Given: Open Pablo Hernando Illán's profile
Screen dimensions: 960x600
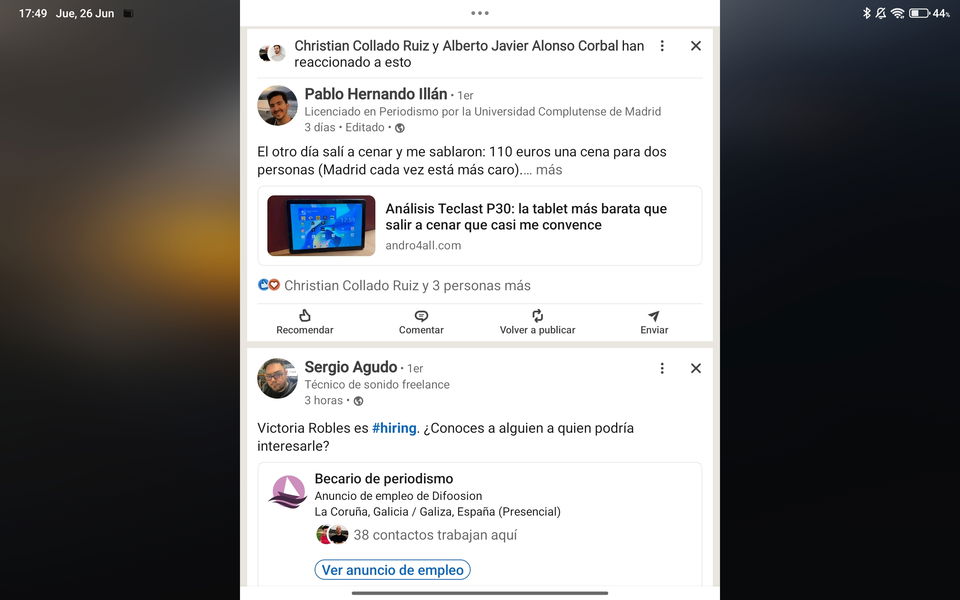Looking at the screenshot, I should [375, 95].
